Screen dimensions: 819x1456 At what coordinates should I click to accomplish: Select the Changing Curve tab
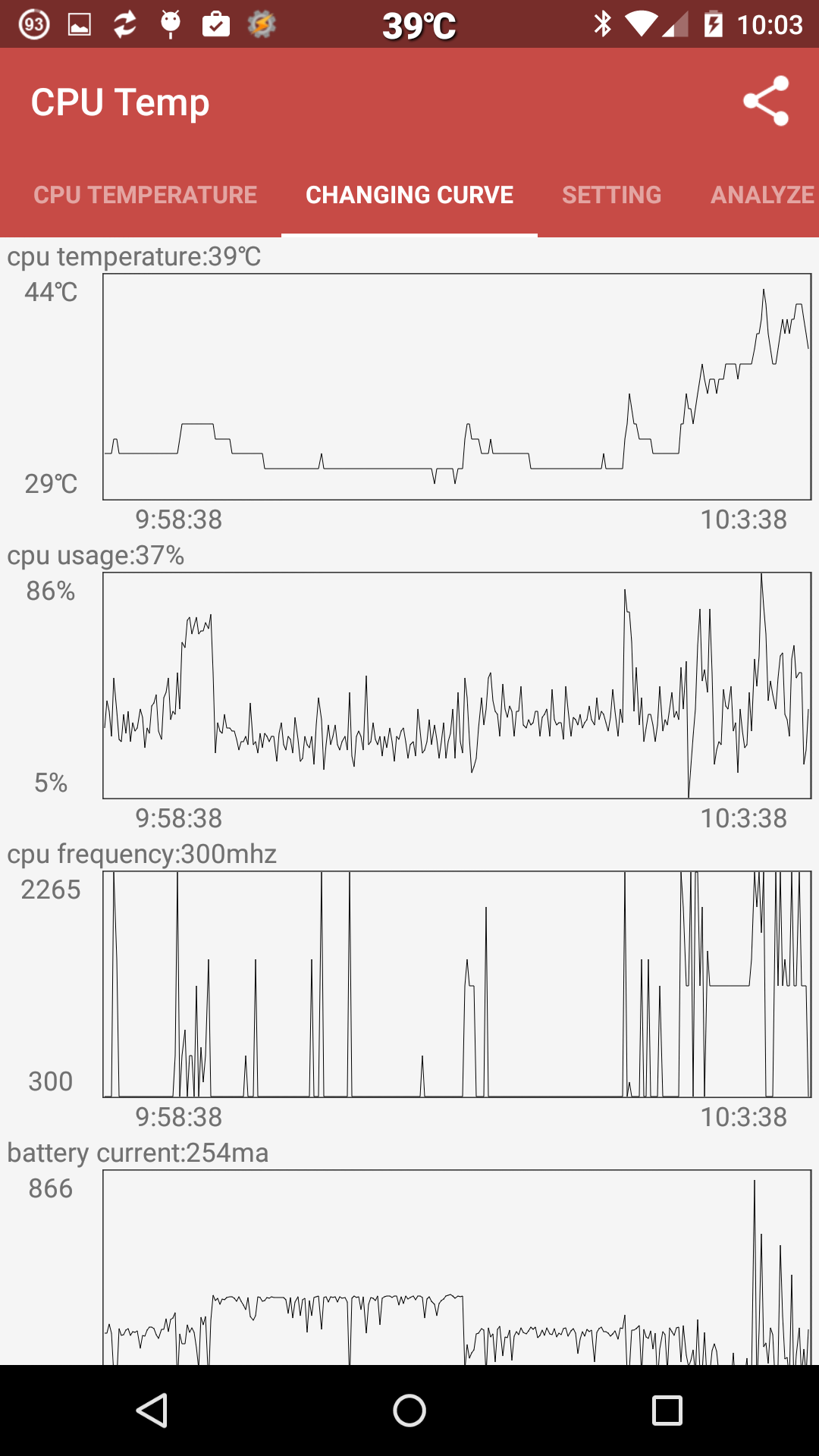(409, 195)
